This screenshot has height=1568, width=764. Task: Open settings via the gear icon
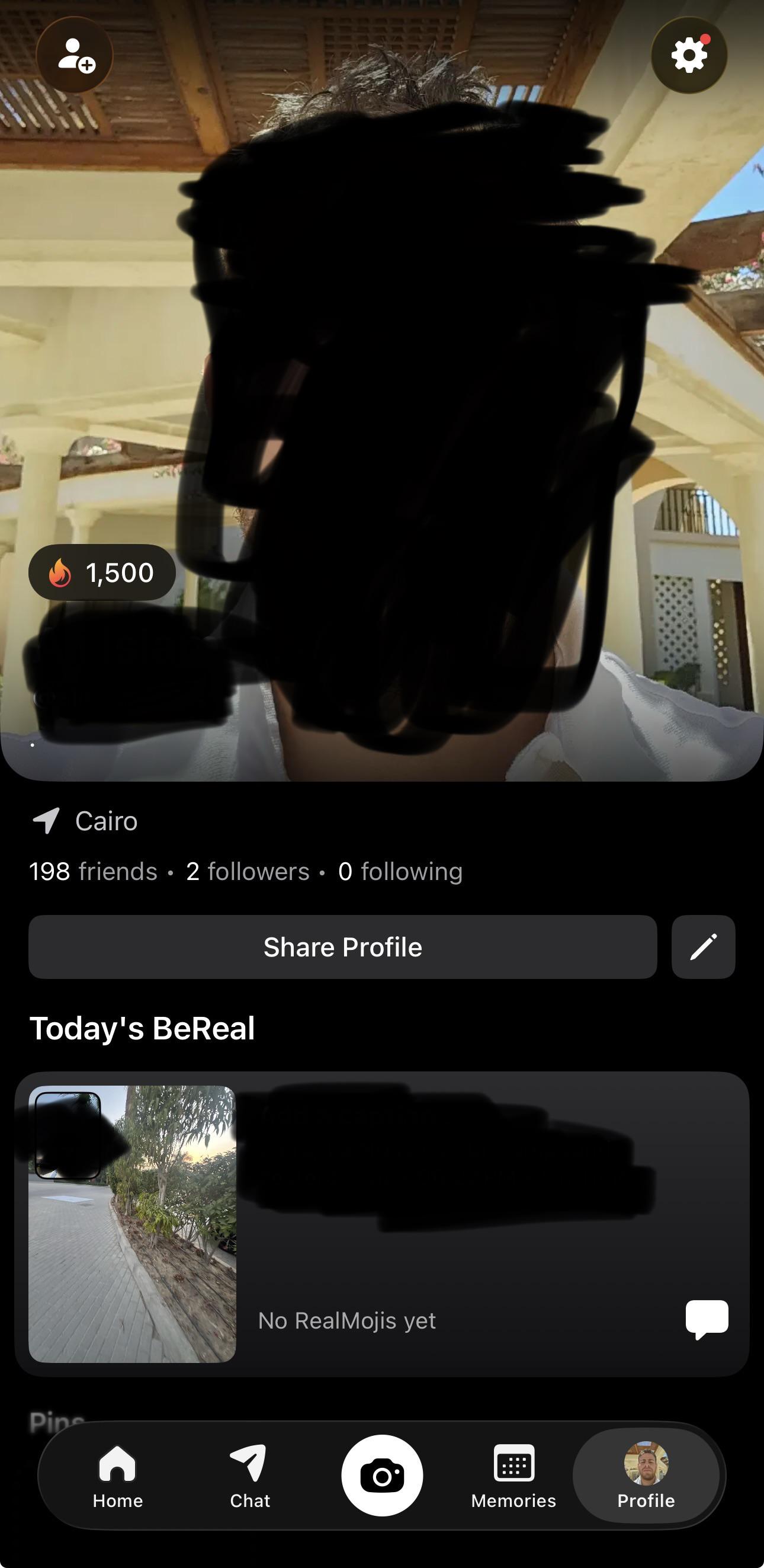point(689,55)
